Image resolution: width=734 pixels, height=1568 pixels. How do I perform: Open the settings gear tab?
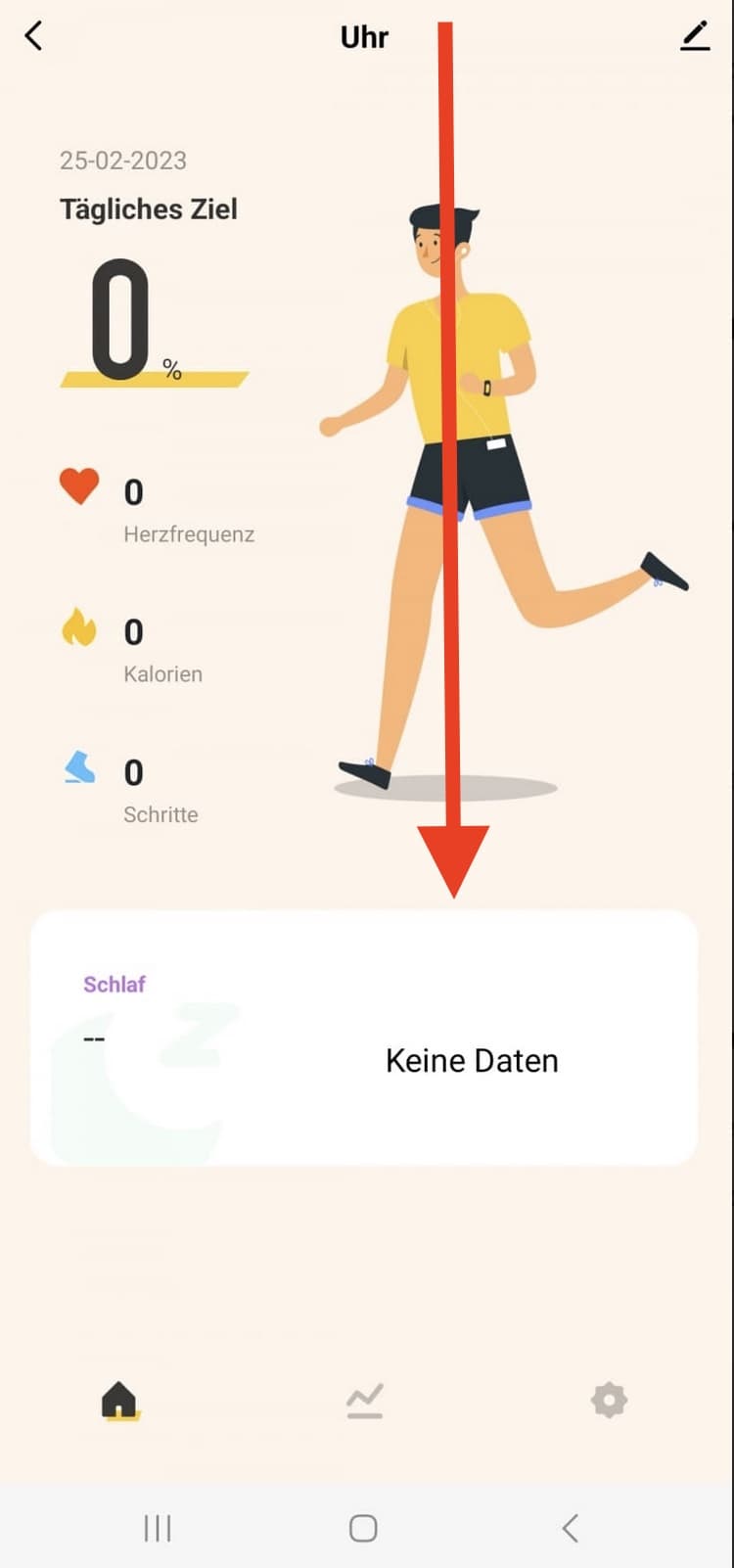pyautogui.click(x=609, y=1400)
